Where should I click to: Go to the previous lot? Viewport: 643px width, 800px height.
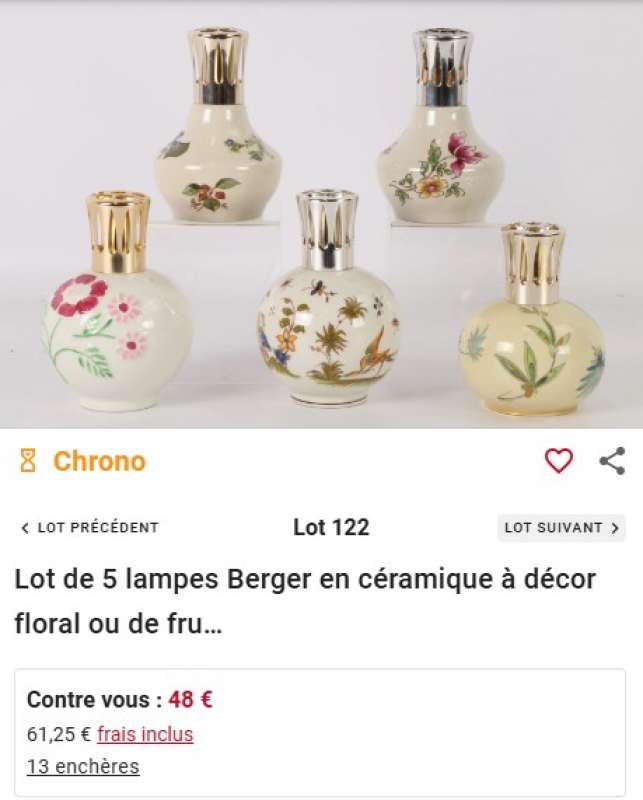(x=89, y=528)
